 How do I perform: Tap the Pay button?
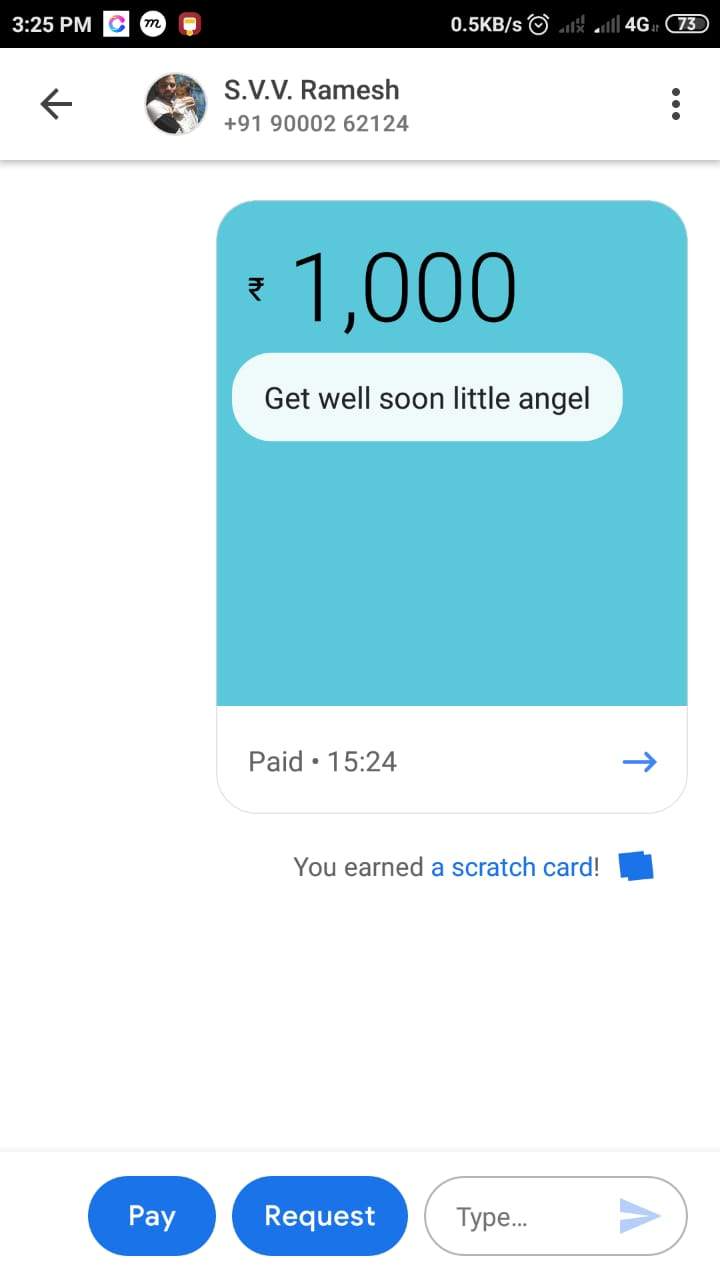152,1216
